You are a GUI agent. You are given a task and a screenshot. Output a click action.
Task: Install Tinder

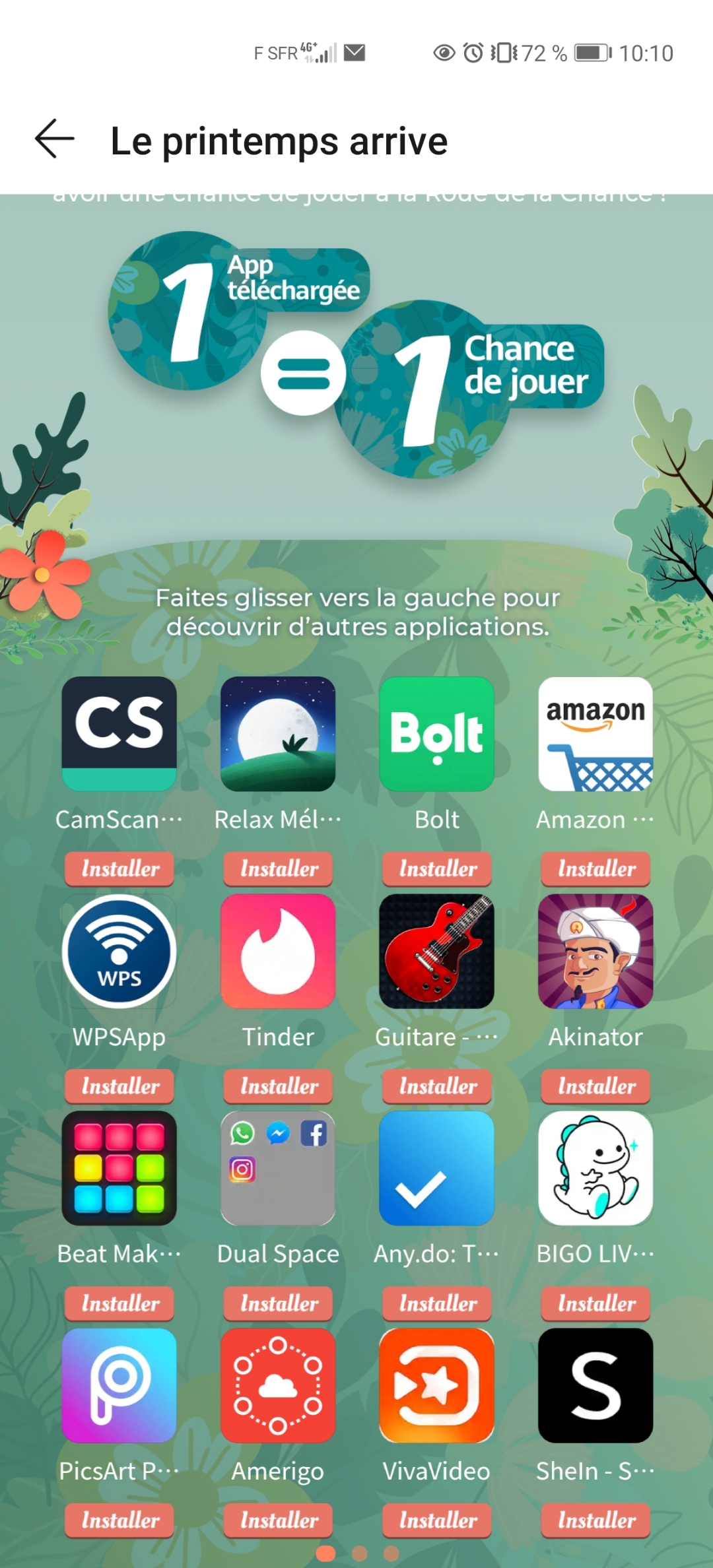coord(278,1086)
